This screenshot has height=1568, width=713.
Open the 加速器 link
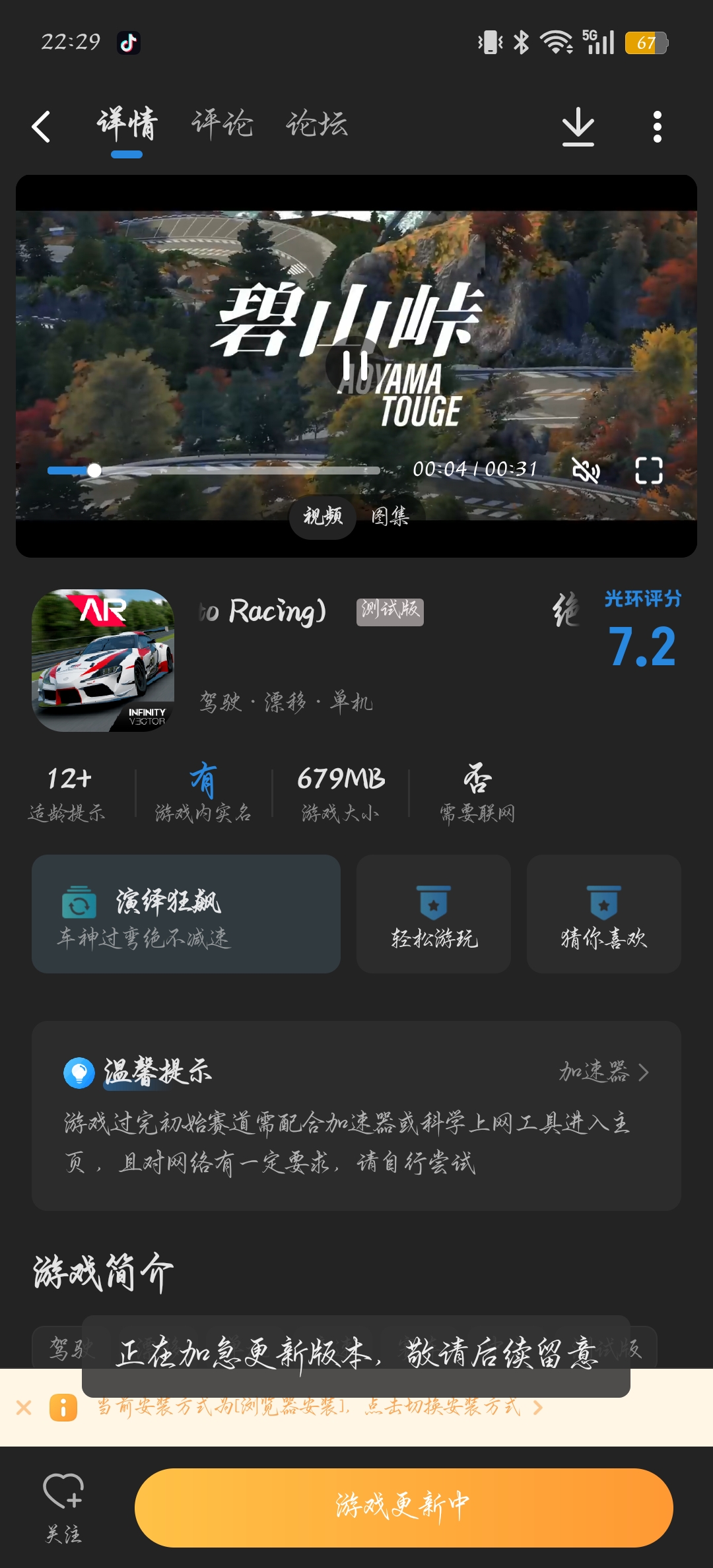pyautogui.click(x=603, y=1072)
